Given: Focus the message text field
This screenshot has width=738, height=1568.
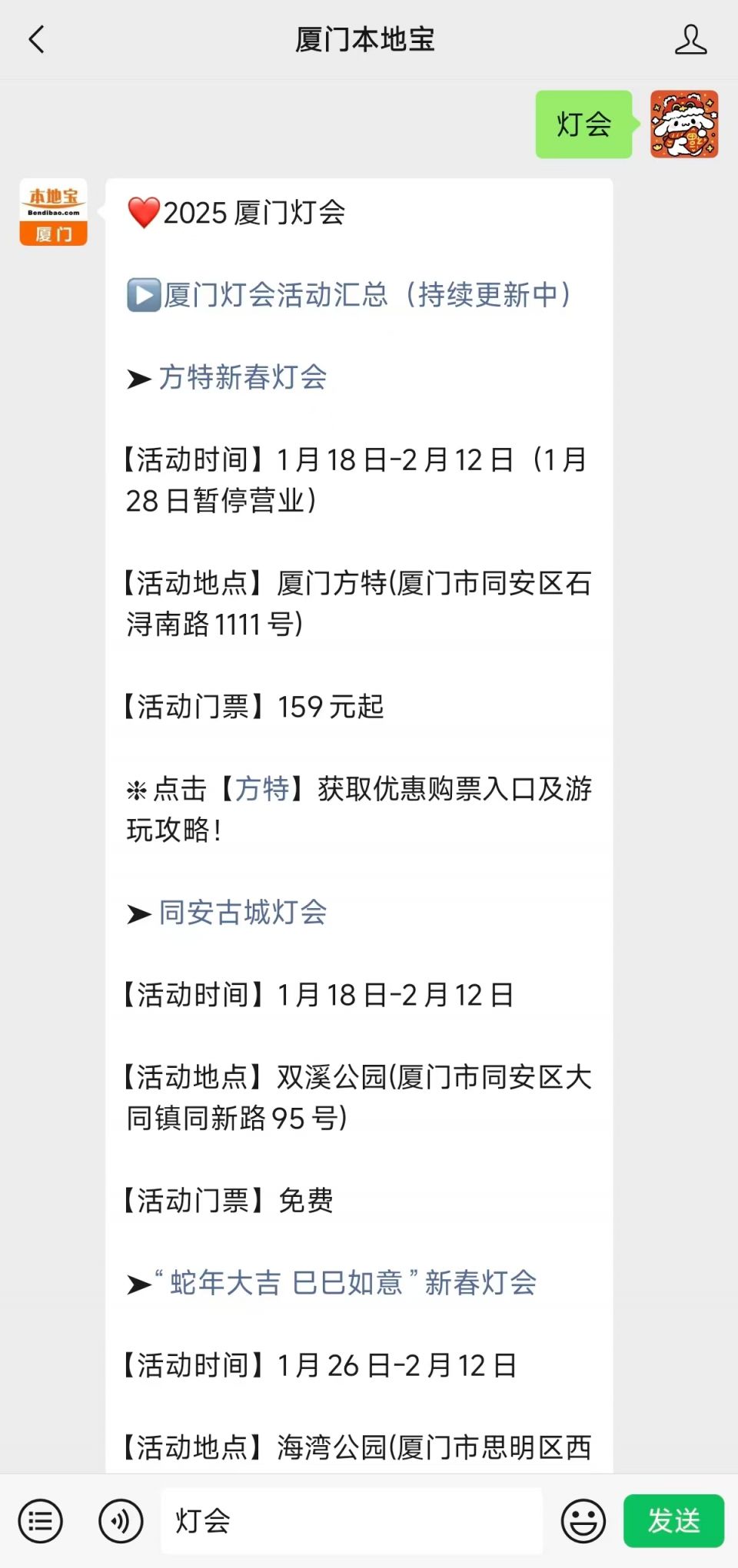Looking at the screenshot, I should [351, 1520].
